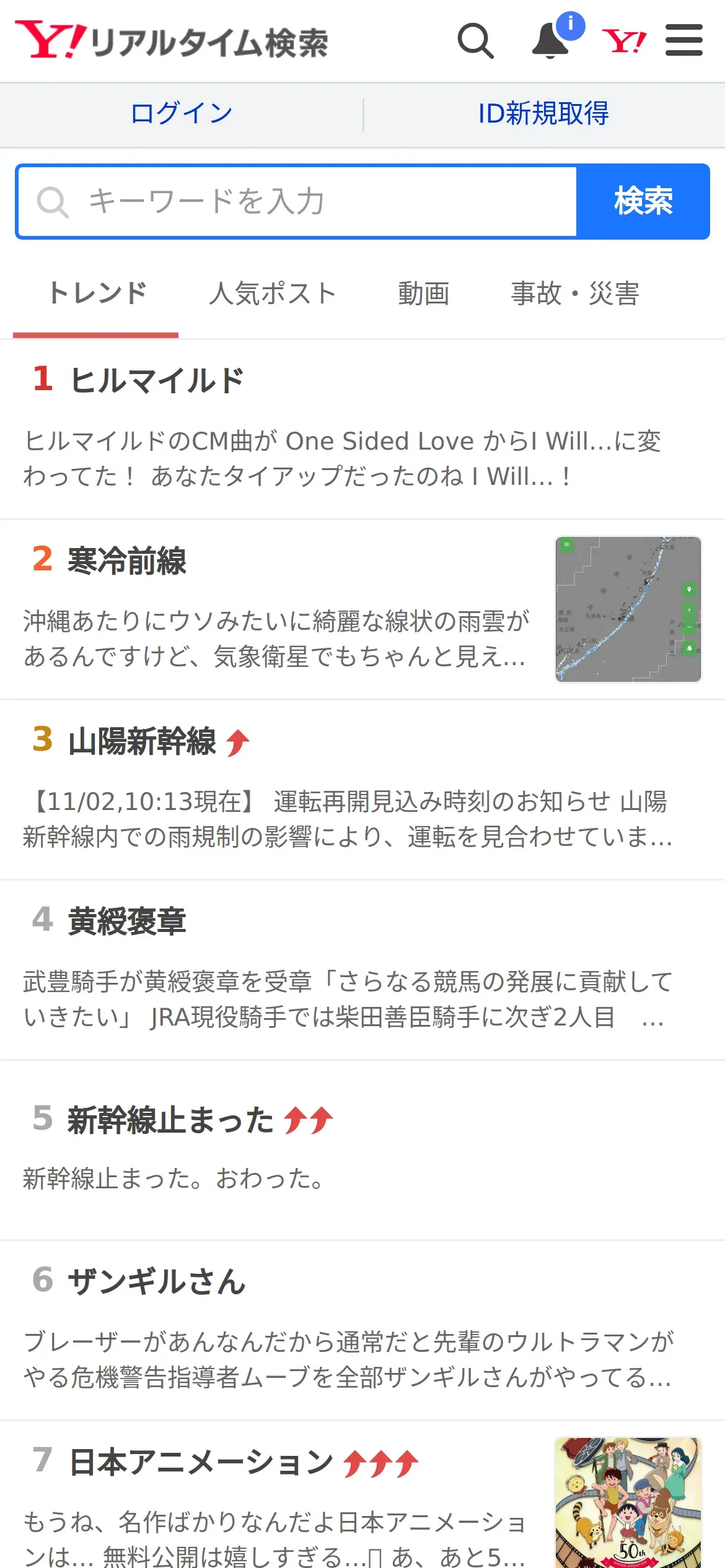Tap the search magnifier icon in header
The width and height of the screenshot is (725, 1568).
(475, 41)
